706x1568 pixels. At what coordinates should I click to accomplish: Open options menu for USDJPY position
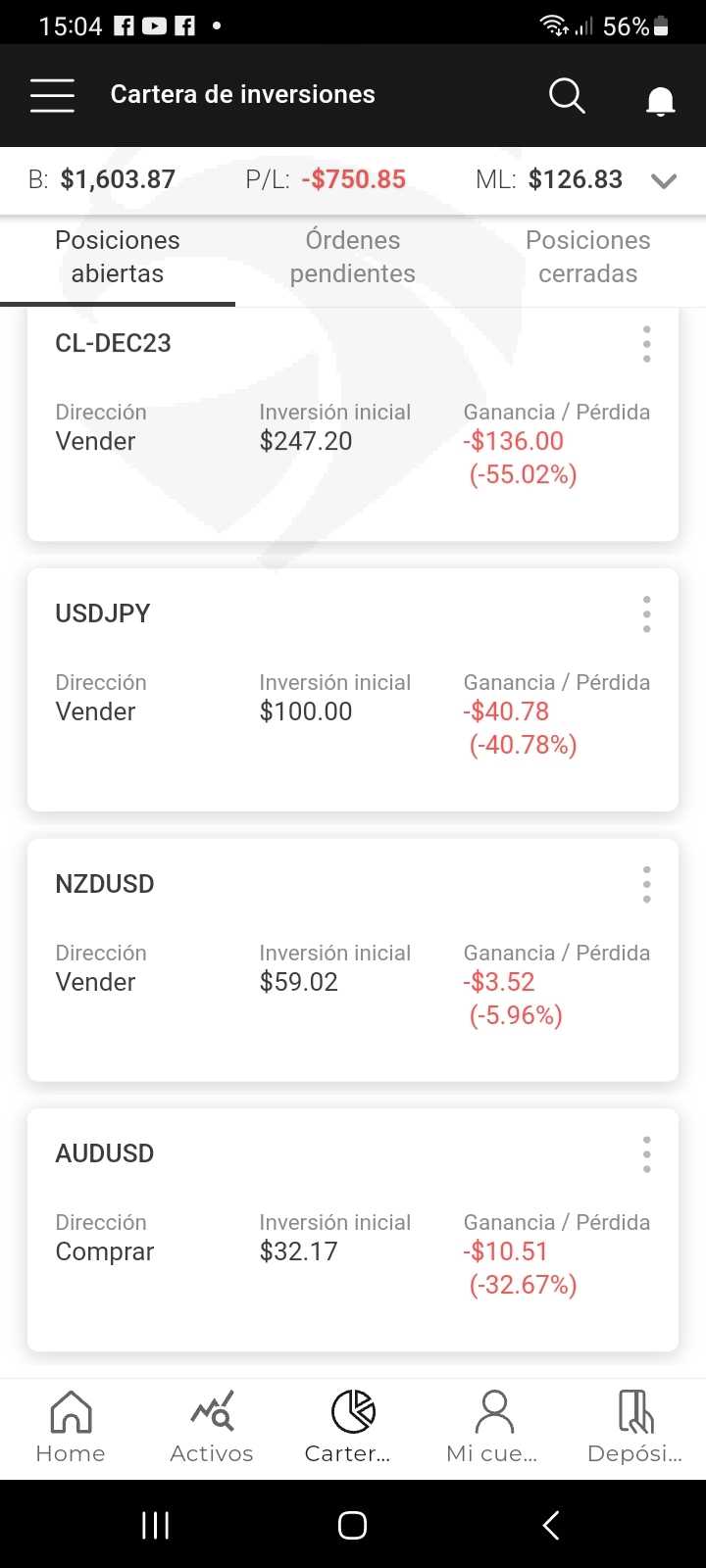coord(646,613)
